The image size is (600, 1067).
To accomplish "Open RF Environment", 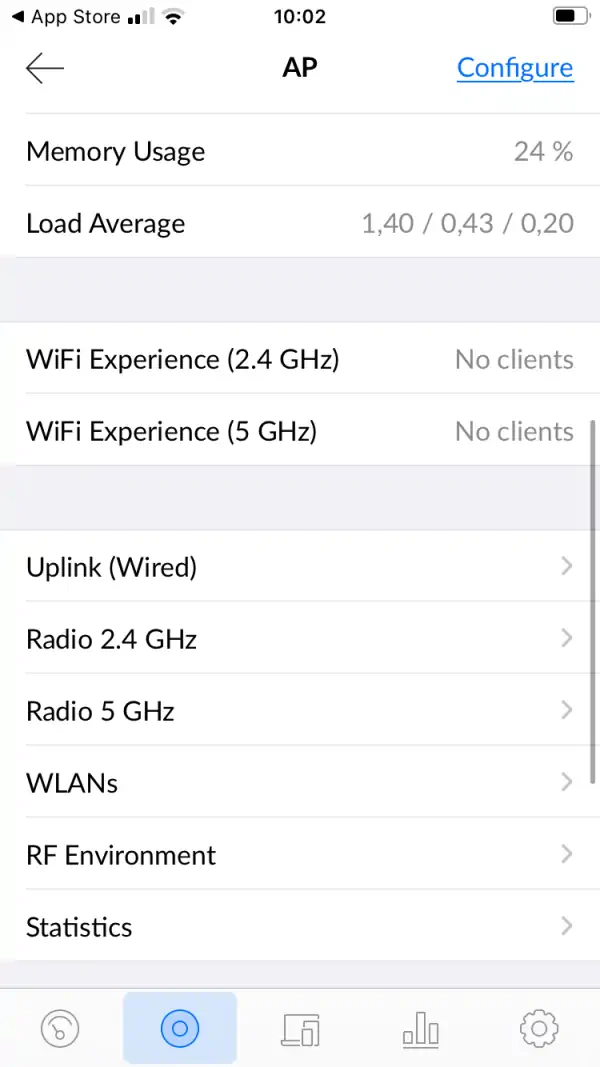I will 300,855.
